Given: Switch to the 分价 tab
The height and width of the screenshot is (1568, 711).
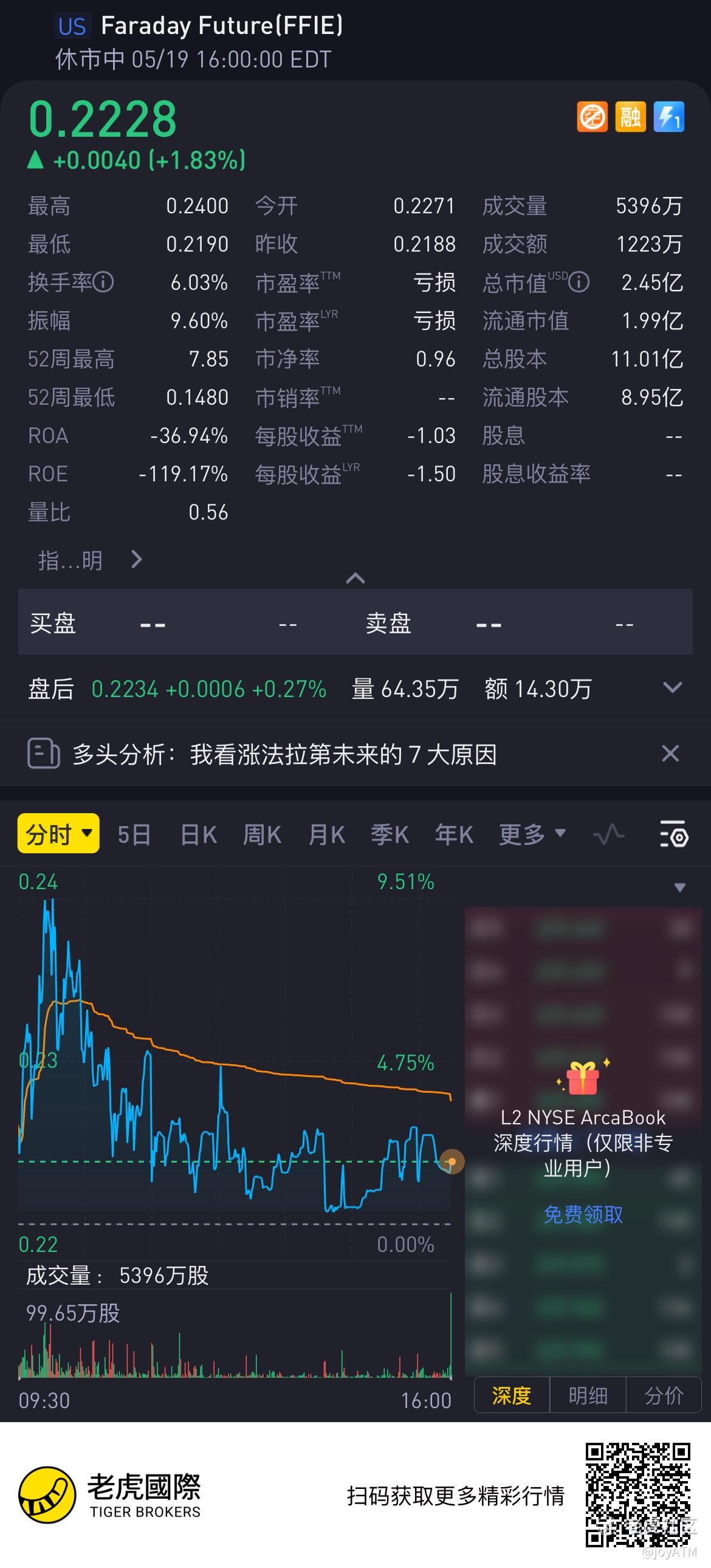Looking at the screenshot, I should pyautogui.click(x=664, y=1395).
